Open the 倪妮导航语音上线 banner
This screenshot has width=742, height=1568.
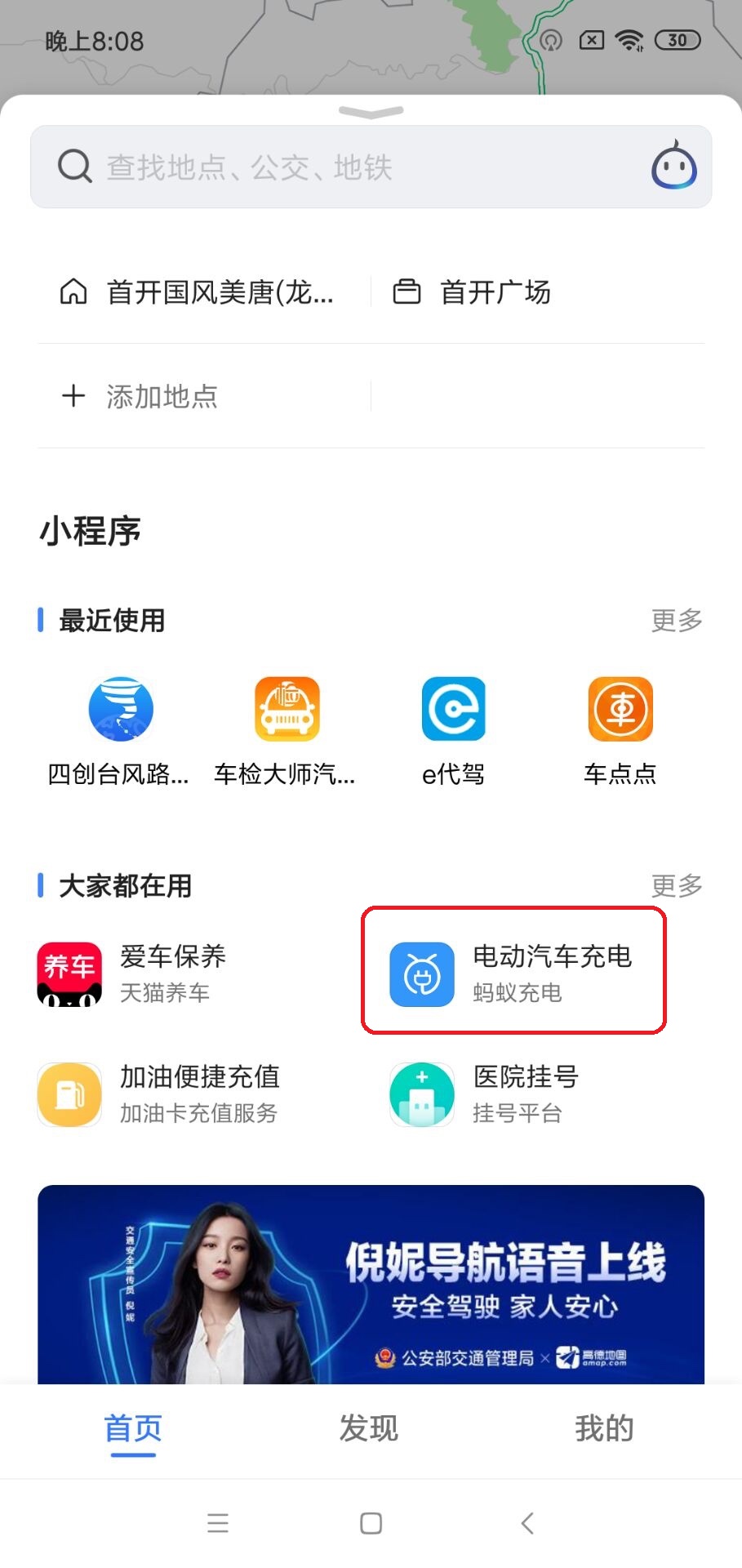click(x=371, y=1285)
